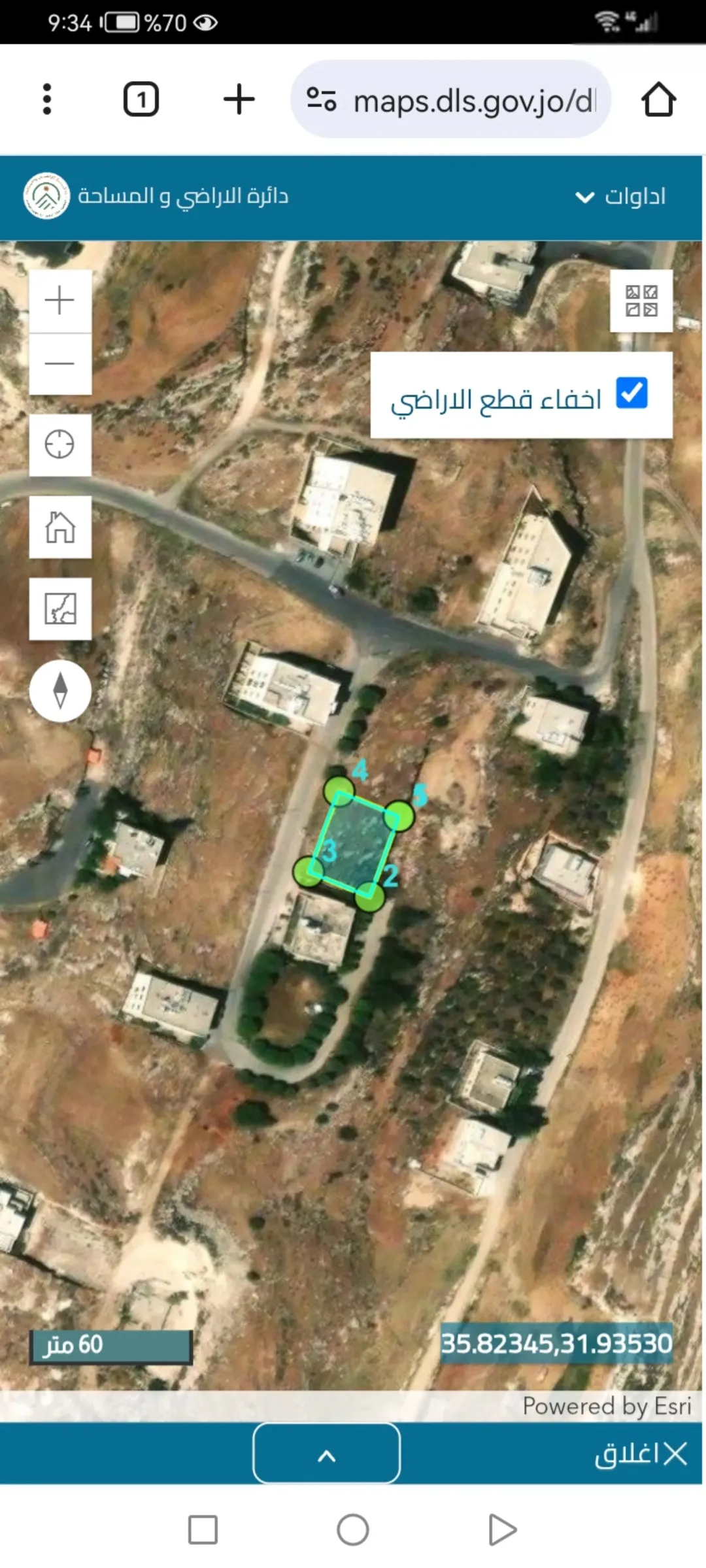706x1568 pixels.
Task: Open the basemap gallery grid icon
Action: 641,301
